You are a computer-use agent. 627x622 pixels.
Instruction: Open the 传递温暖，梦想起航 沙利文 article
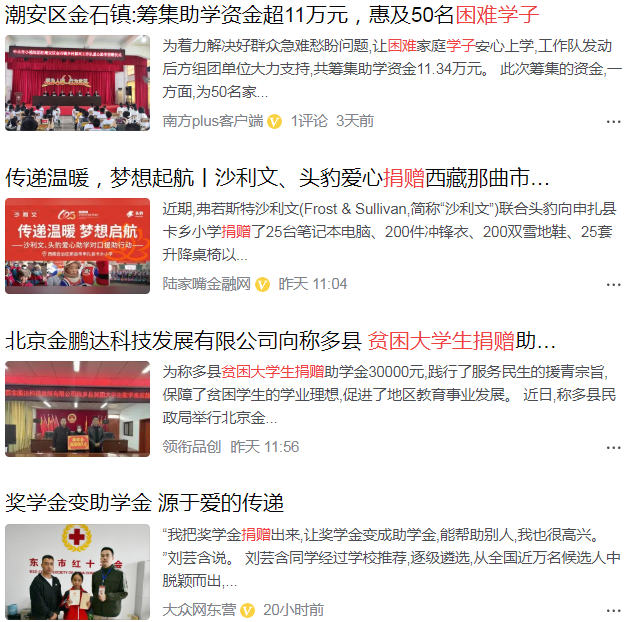coord(278,178)
